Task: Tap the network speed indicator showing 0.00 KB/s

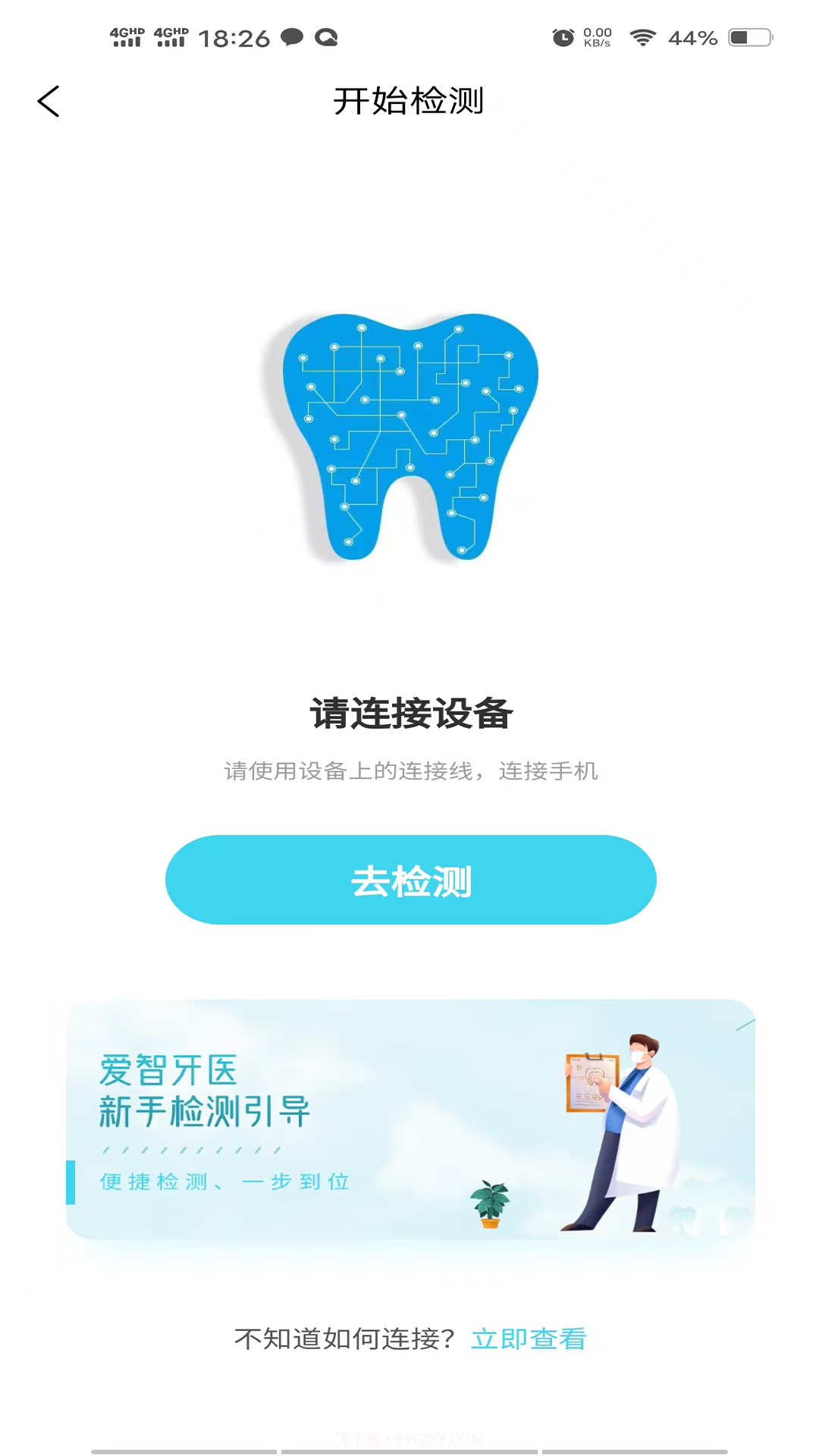Action: tap(597, 36)
